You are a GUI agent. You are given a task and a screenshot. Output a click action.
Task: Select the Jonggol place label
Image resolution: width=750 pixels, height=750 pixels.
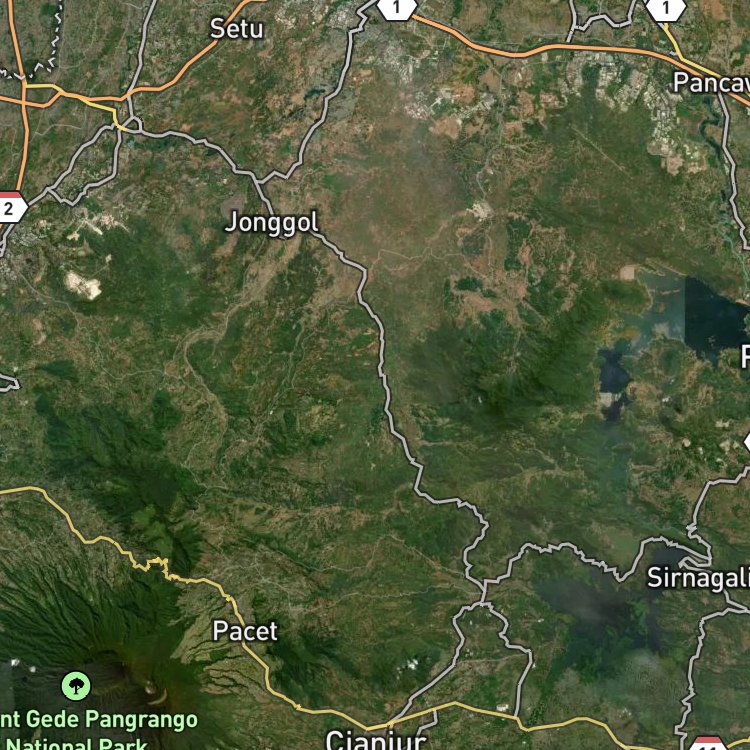click(x=271, y=223)
